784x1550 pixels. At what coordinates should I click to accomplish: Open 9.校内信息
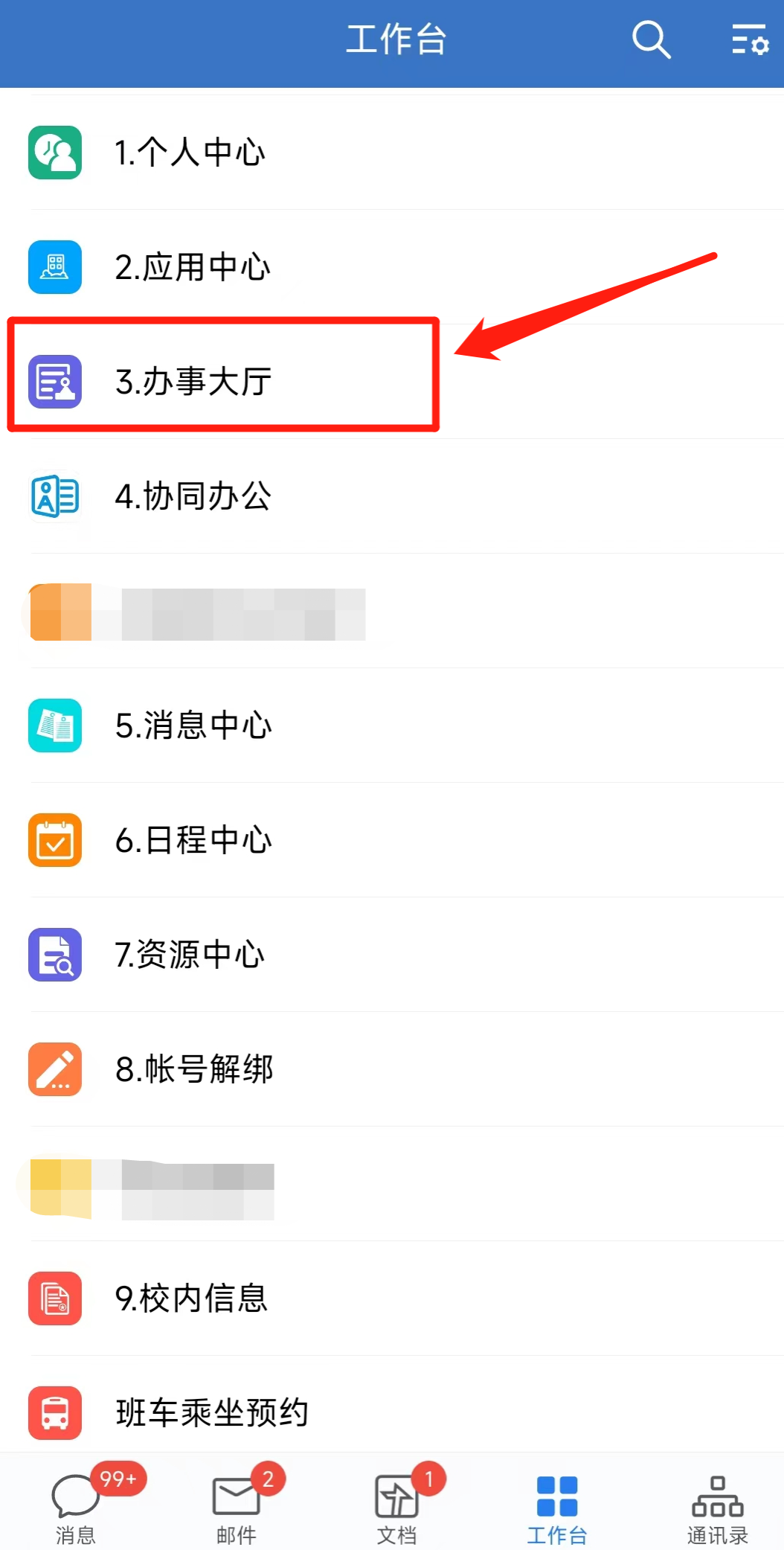click(x=392, y=1298)
